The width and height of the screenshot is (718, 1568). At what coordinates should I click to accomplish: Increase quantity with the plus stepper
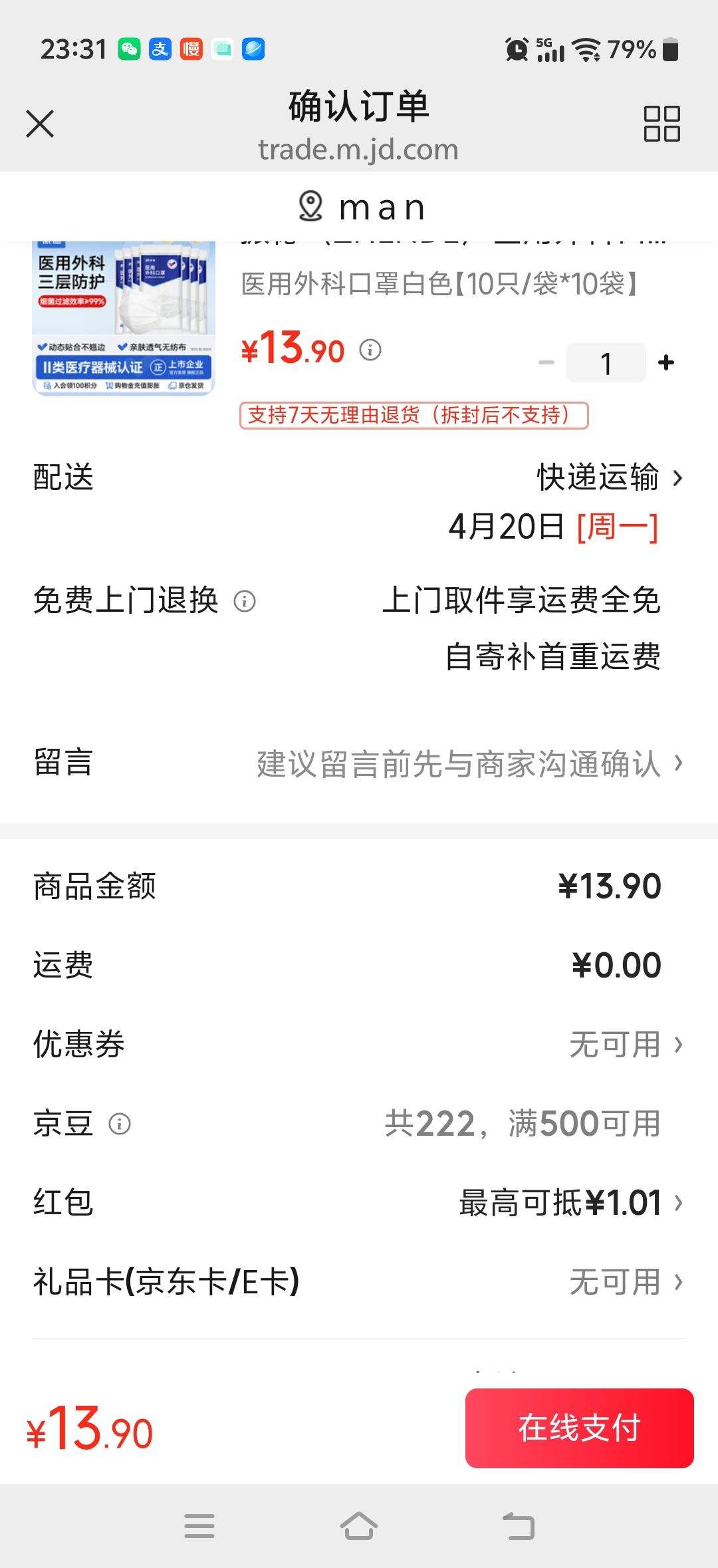pos(665,362)
